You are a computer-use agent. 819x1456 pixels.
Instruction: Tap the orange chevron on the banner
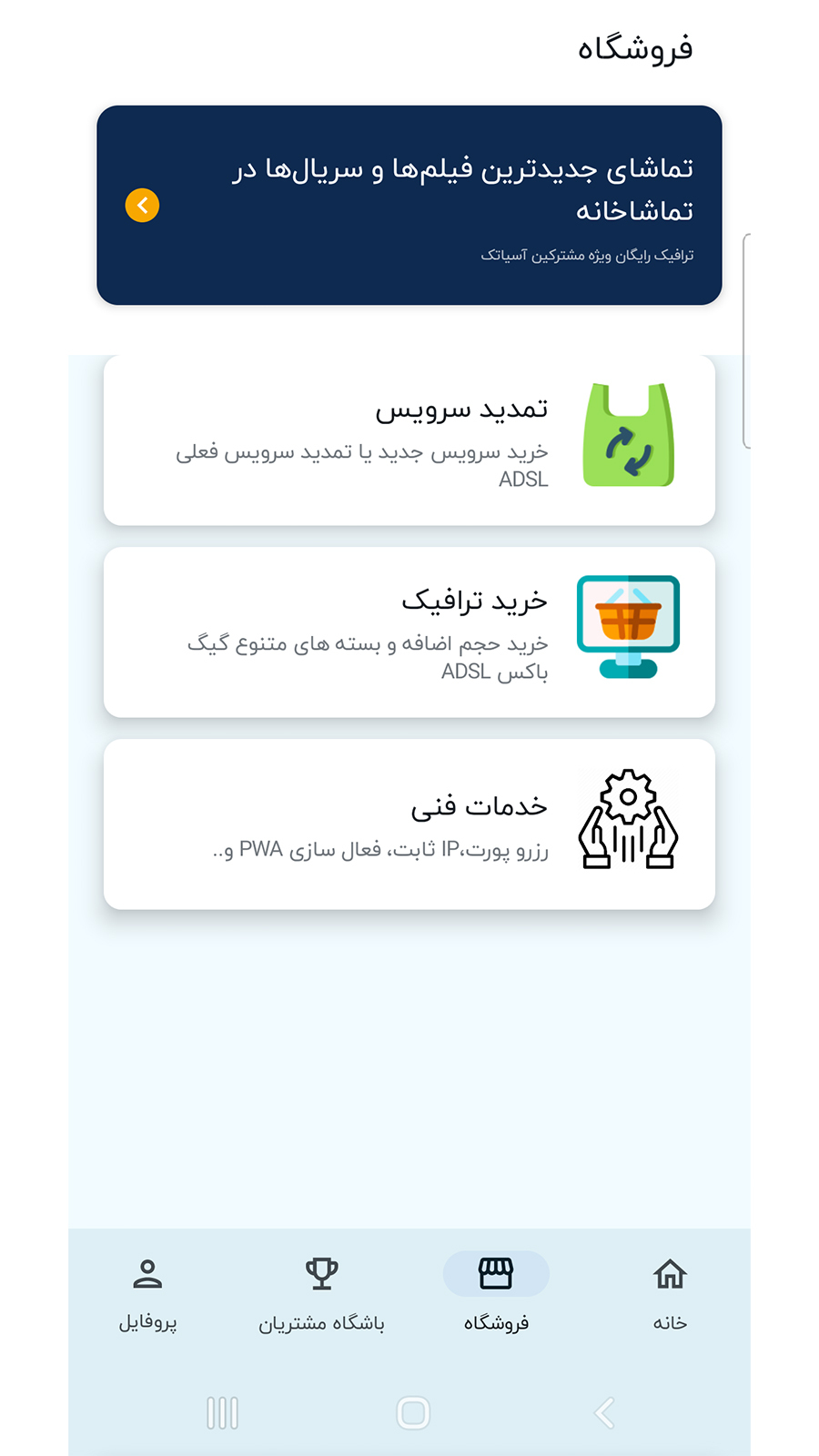[142, 205]
